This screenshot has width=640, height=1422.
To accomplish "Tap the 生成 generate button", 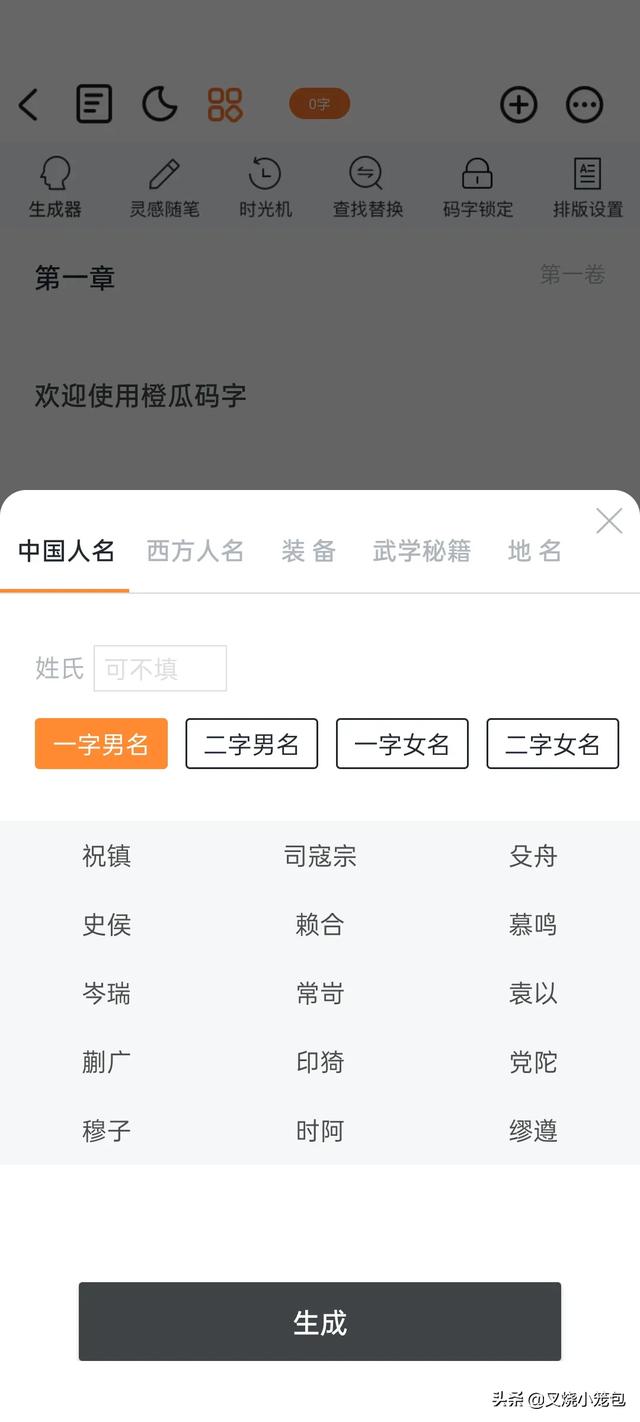I will [320, 1322].
